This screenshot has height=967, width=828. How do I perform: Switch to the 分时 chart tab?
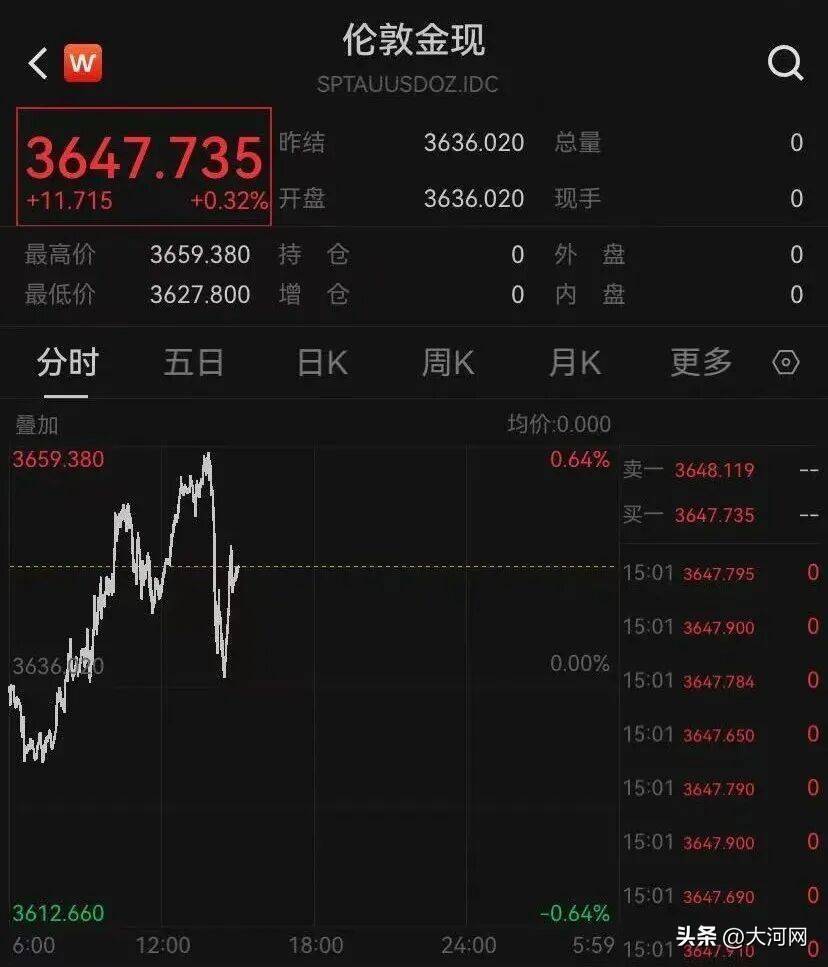(67, 362)
